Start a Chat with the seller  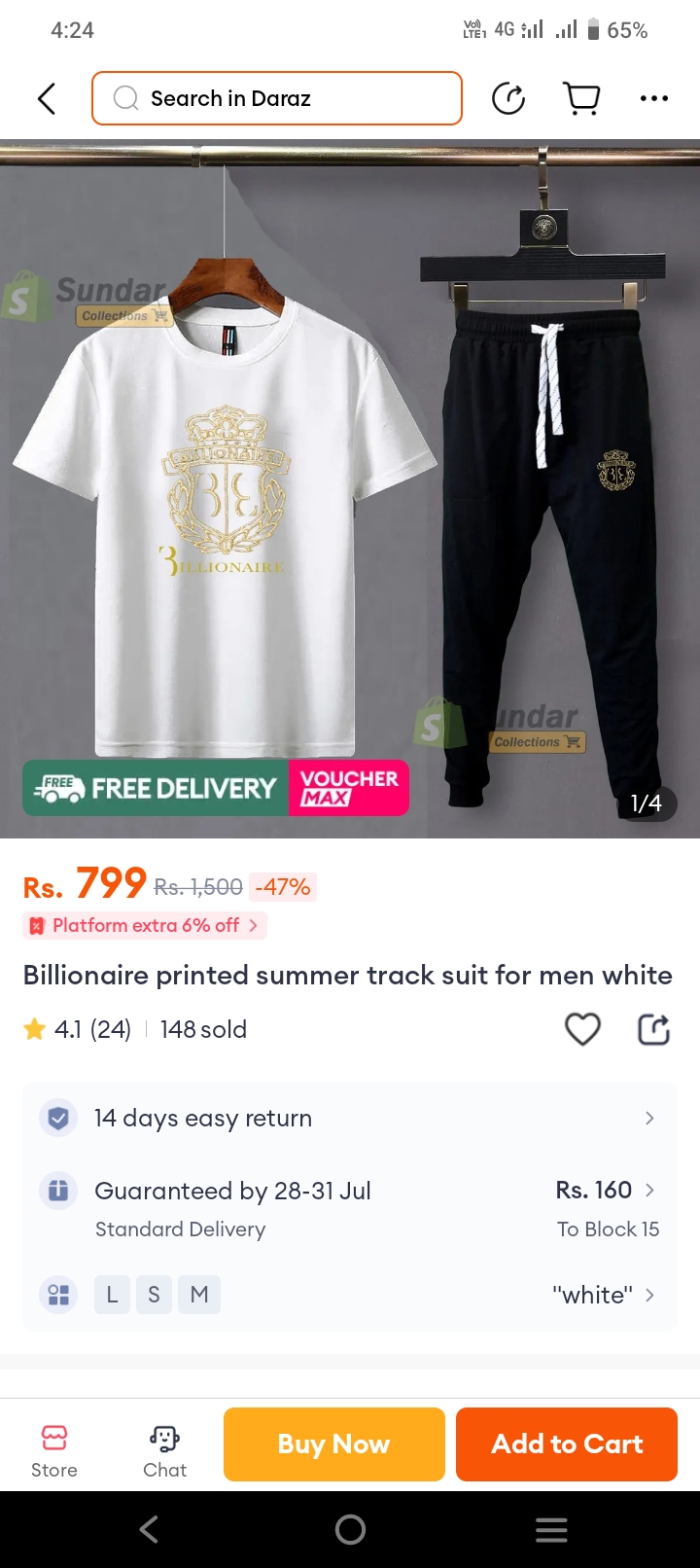coord(164,1450)
